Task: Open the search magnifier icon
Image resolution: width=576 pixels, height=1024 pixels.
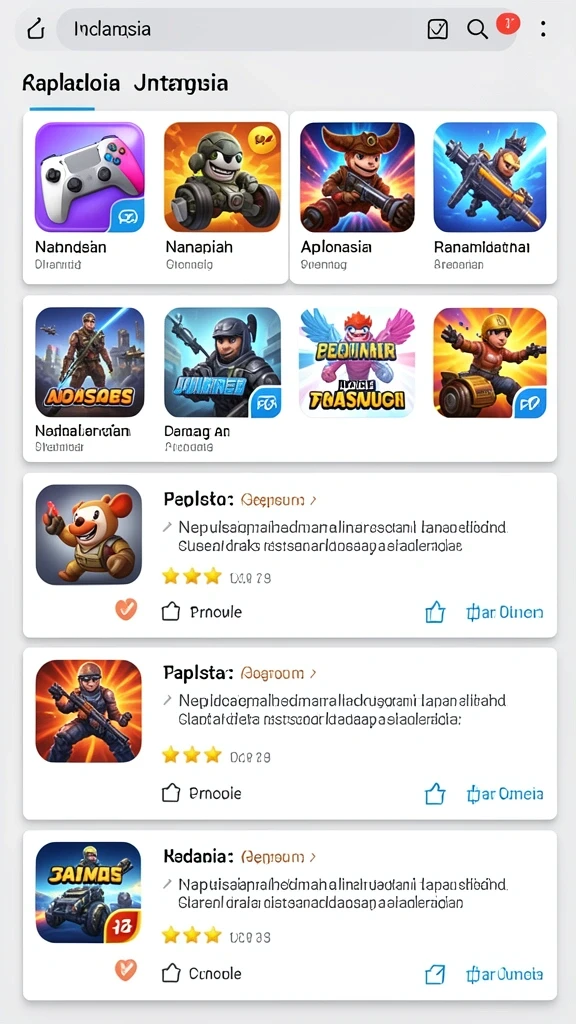Action: point(477,29)
